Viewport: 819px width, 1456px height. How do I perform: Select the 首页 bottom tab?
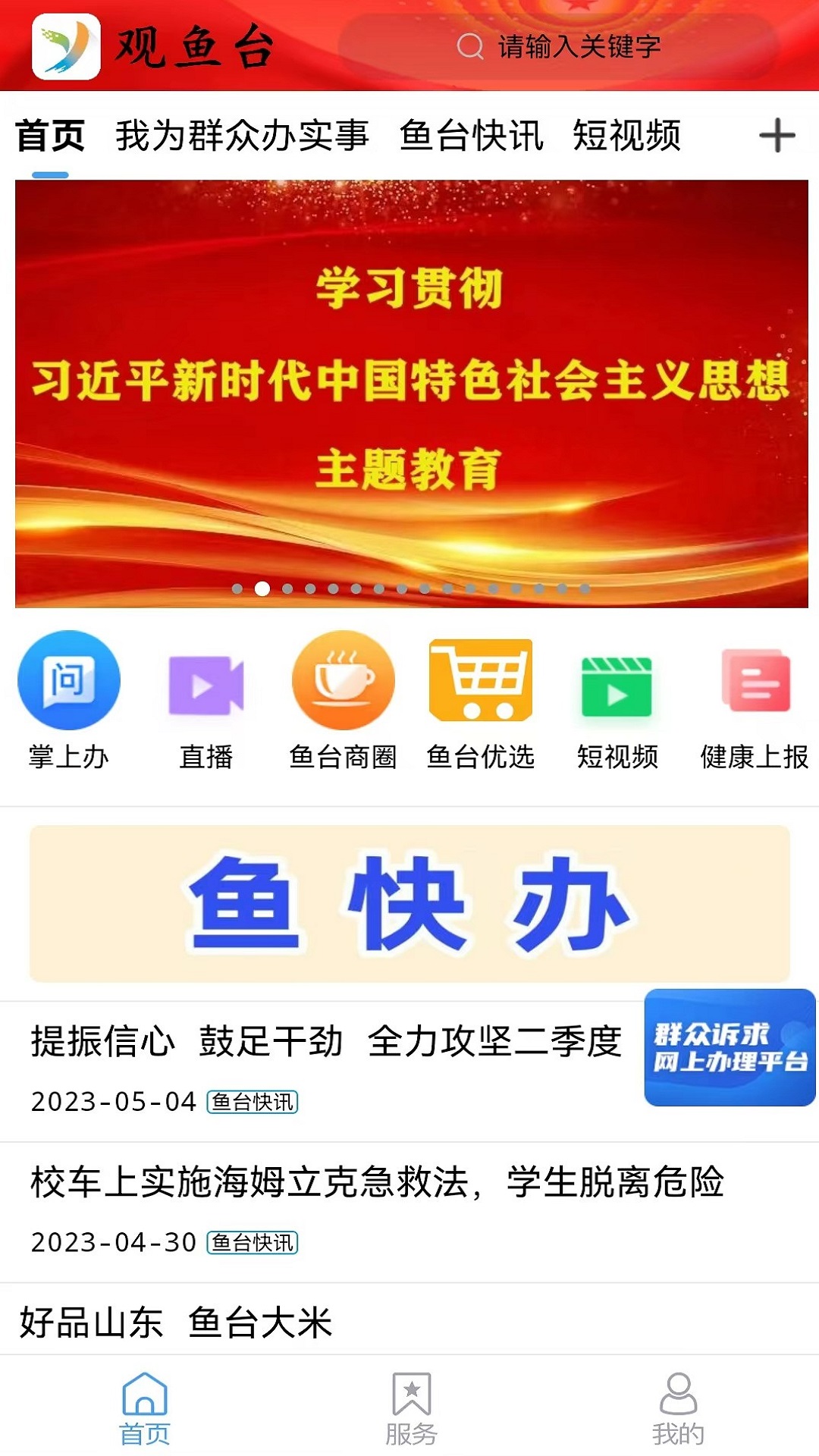[144, 1409]
